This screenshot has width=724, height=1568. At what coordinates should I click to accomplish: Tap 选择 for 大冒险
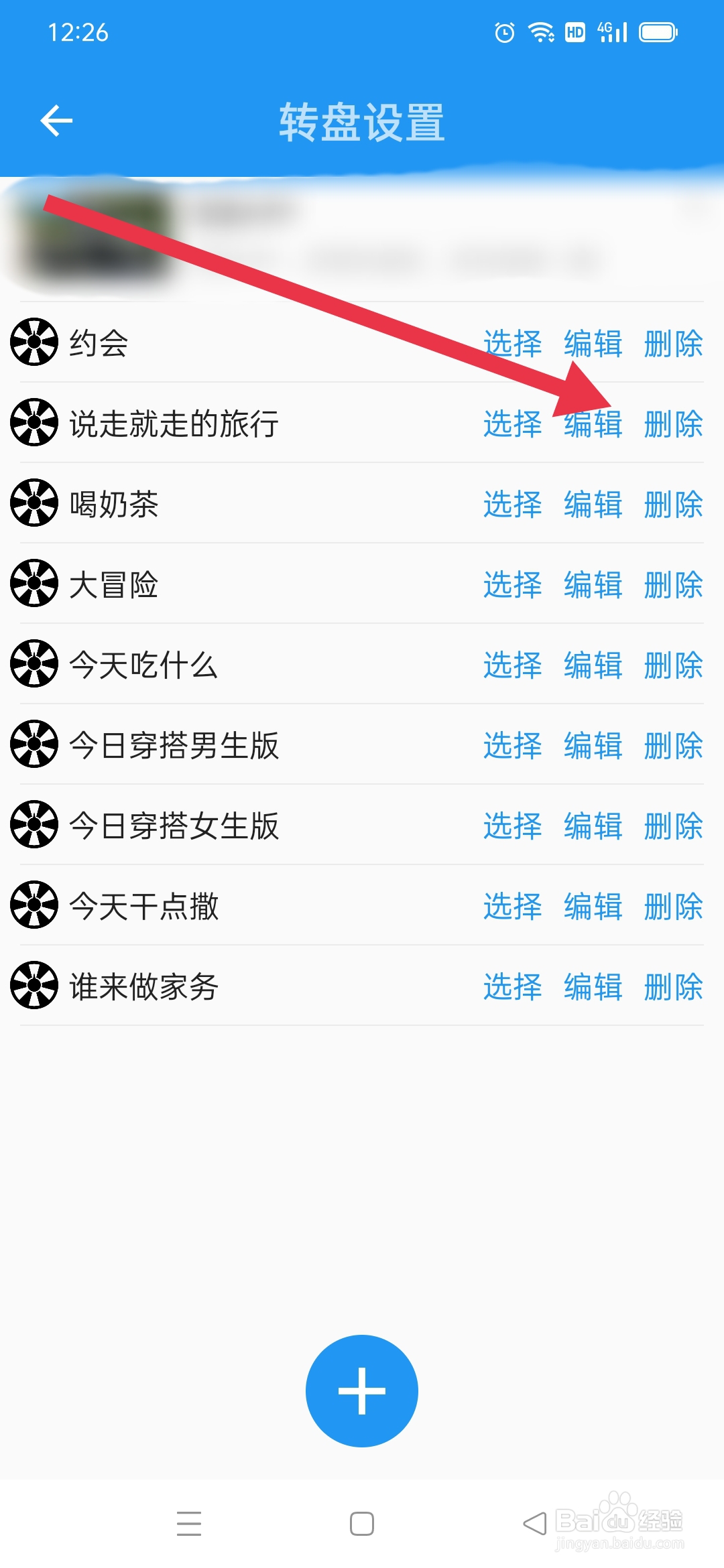pyautogui.click(x=512, y=585)
